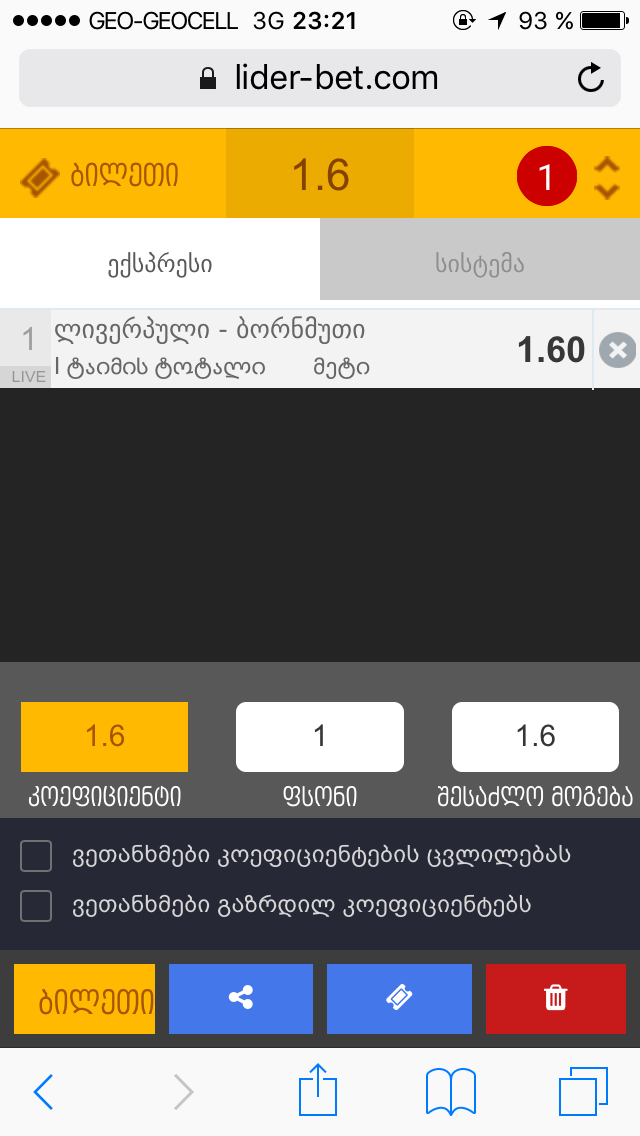Tap the yellow ბილეთი button at bottom
Viewport: 640px width, 1136px height.
[x=85, y=998]
